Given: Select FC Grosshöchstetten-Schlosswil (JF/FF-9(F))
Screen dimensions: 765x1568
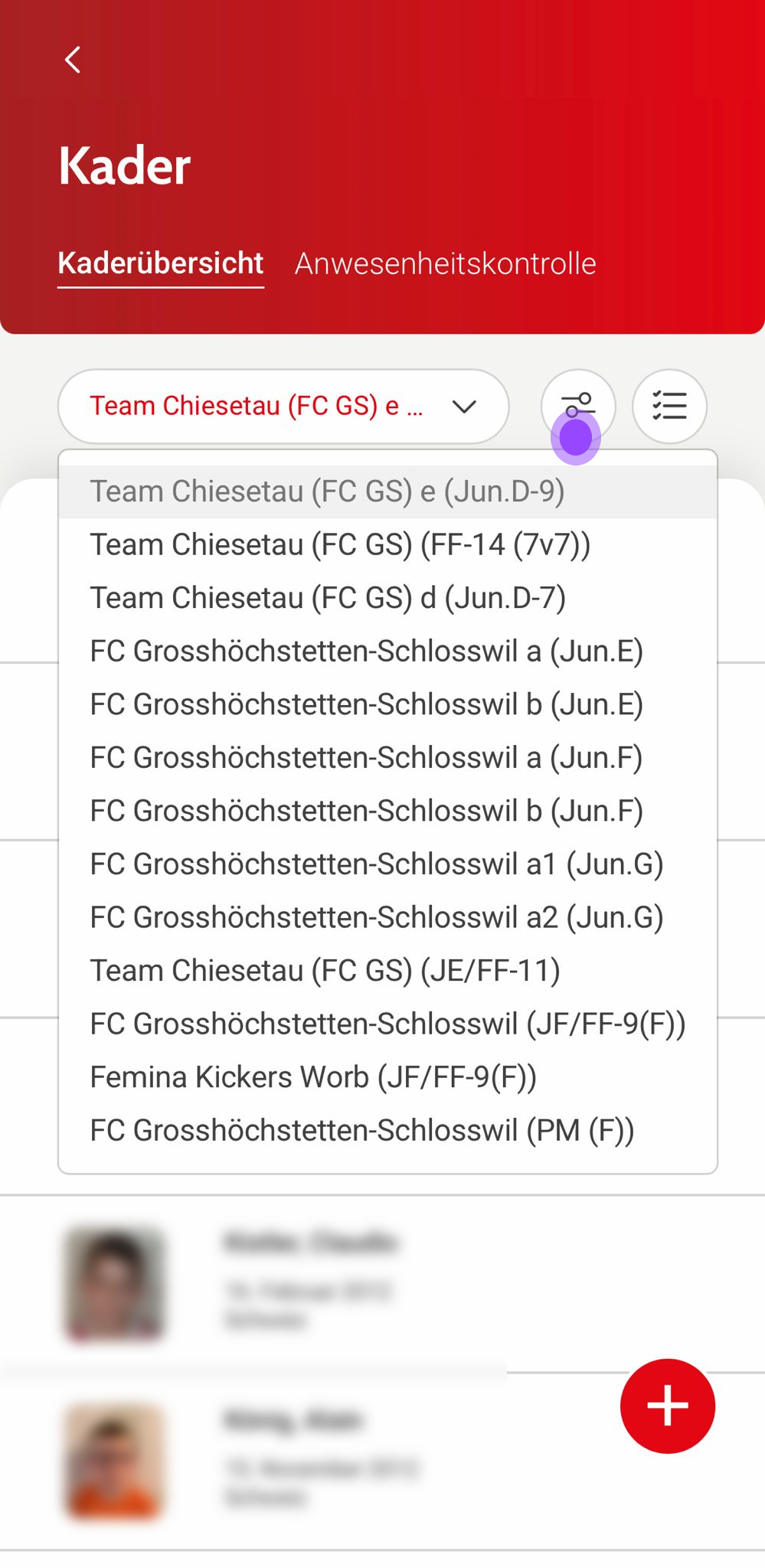Looking at the screenshot, I should pos(387,1024).
